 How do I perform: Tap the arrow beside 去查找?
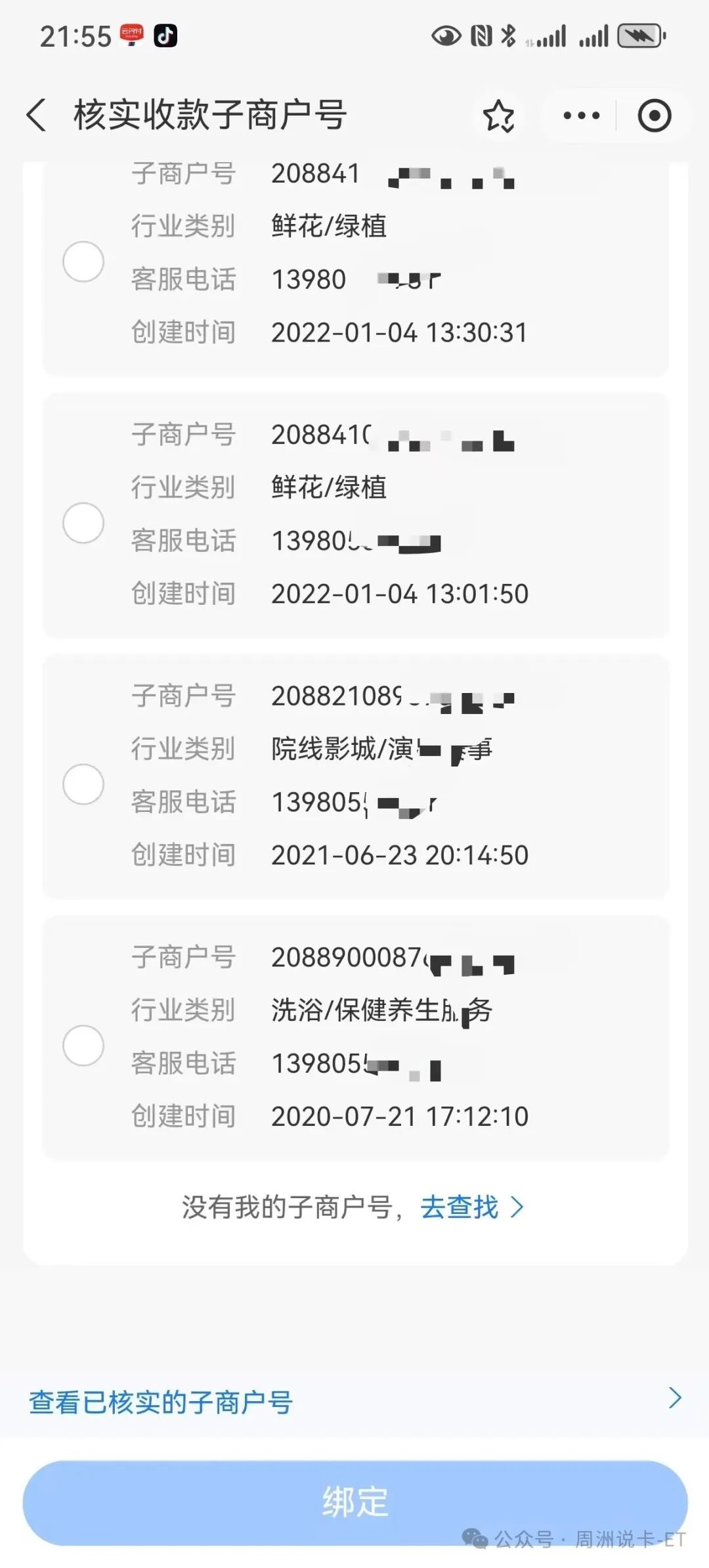click(x=518, y=1206)
